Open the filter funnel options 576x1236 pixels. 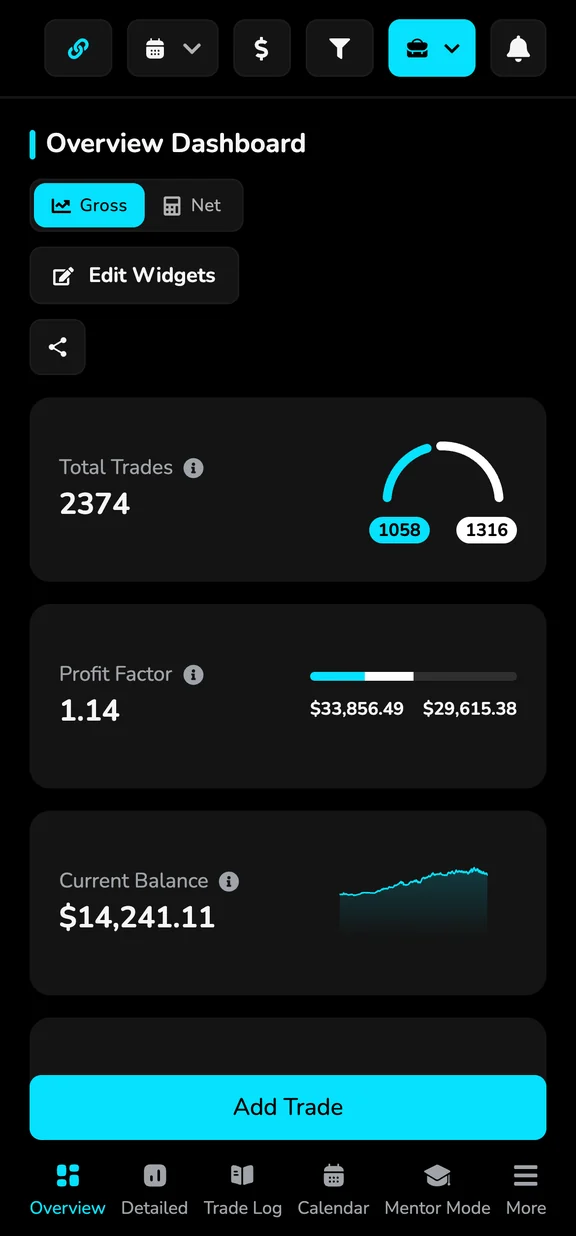pos(339,48)
